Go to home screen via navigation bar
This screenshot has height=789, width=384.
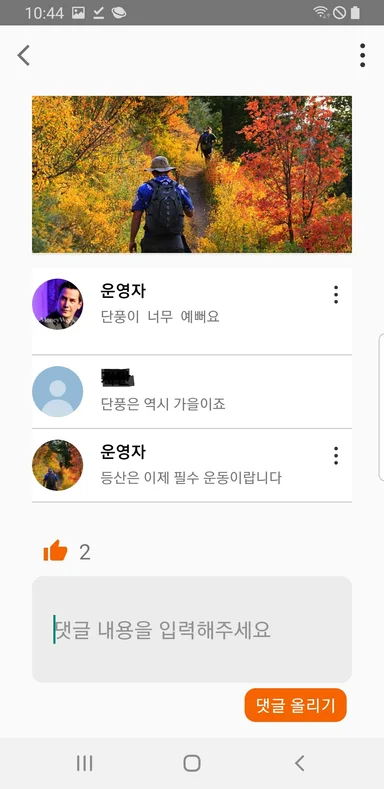(192, 763)
